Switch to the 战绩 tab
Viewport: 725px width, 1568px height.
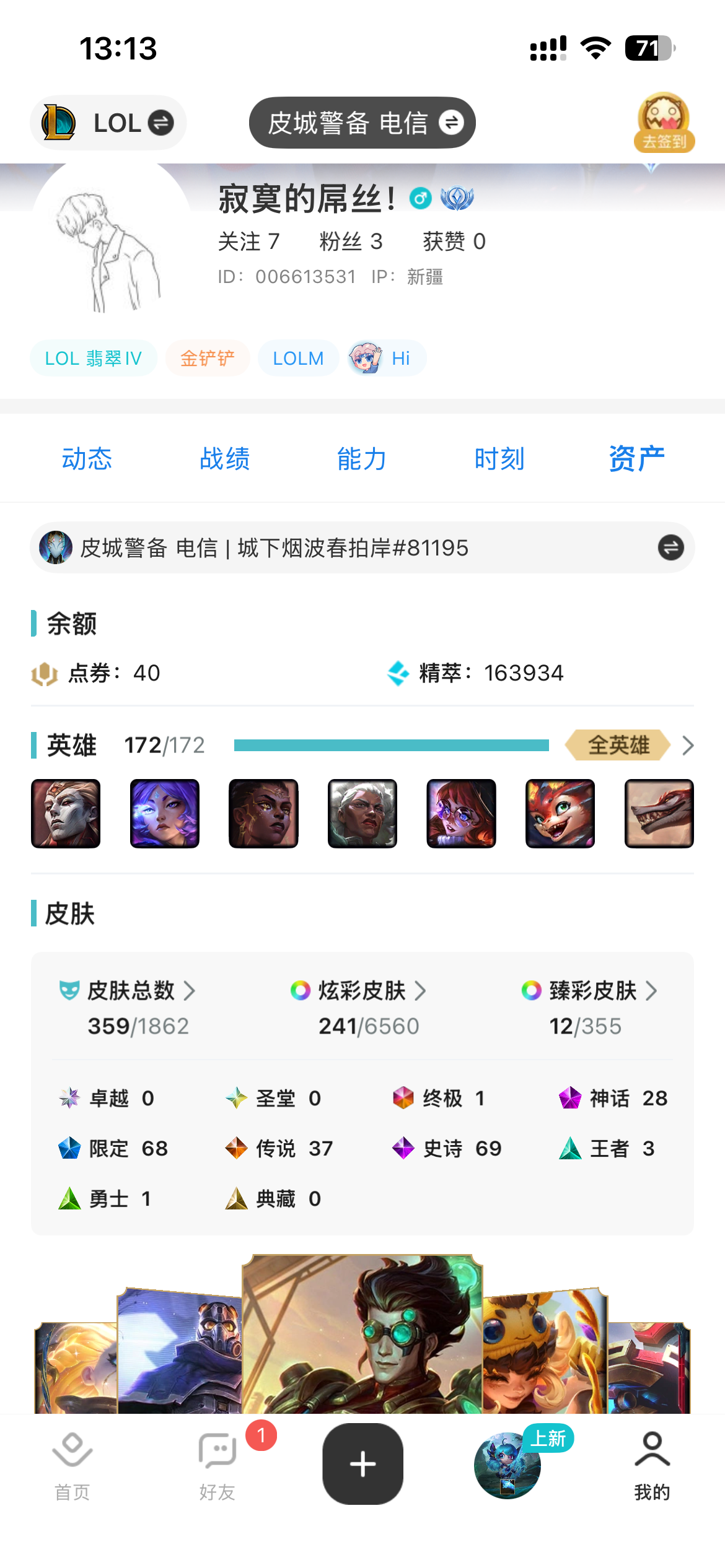(224, 459)
